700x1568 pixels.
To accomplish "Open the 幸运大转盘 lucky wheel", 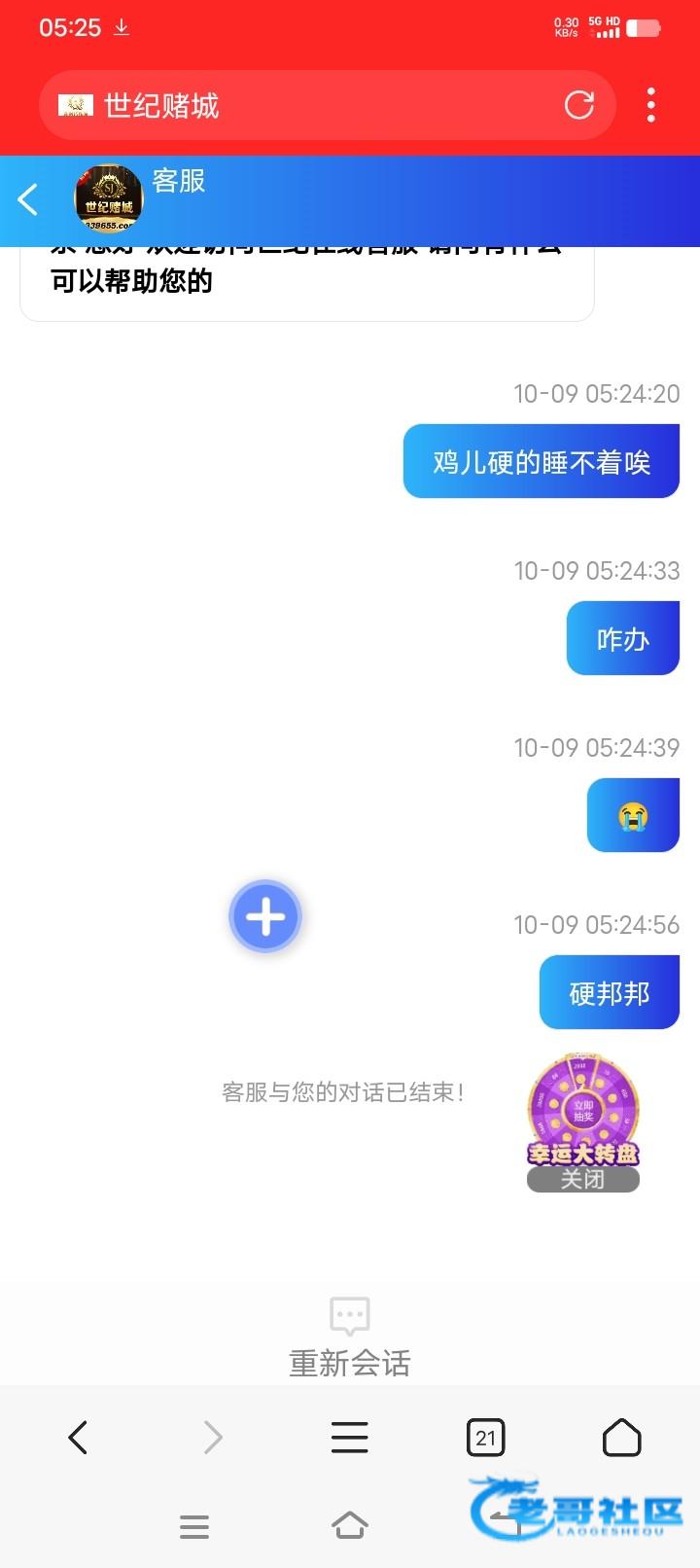I will pyautogui.click(x=583, y=1109).
